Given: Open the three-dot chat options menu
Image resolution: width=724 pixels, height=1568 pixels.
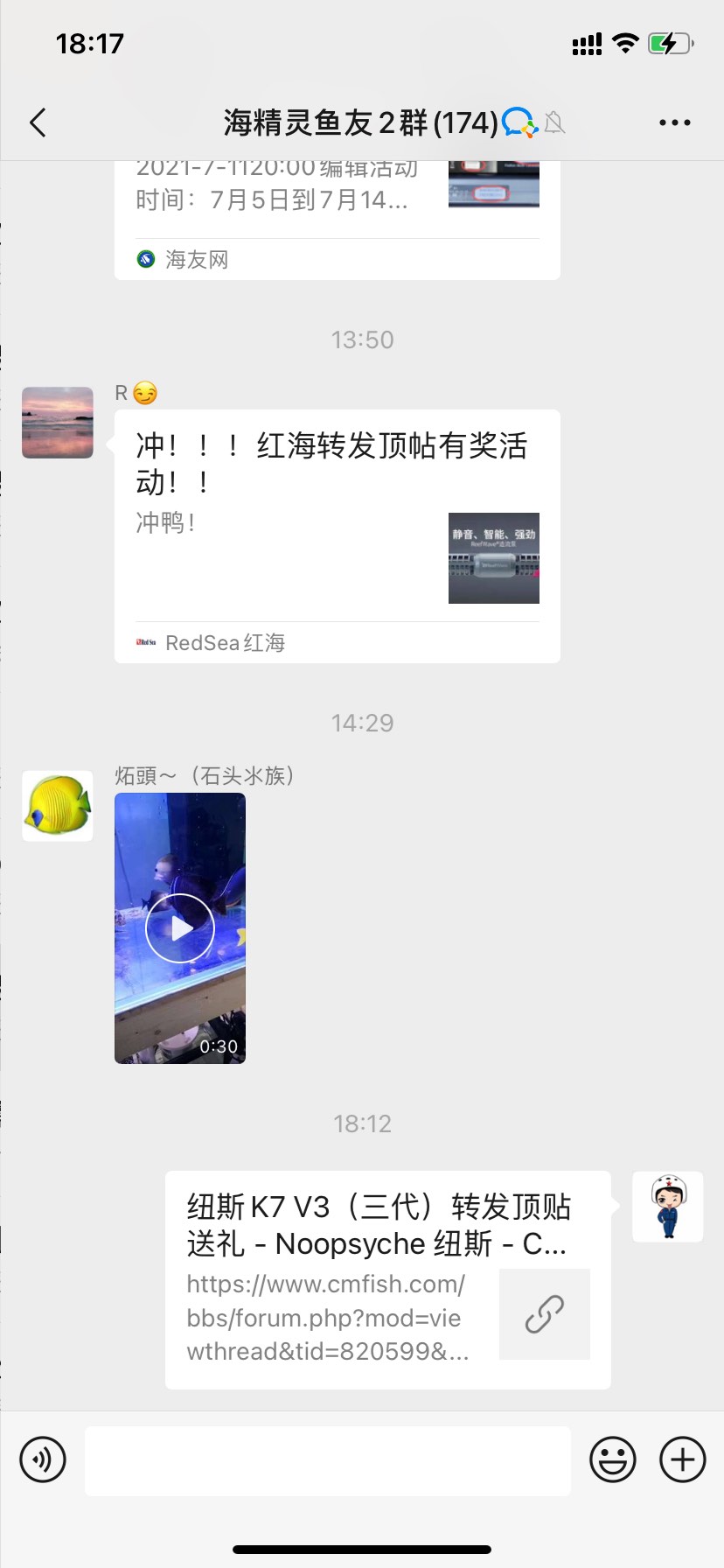Looking at the screenshot, I should 674,122.
